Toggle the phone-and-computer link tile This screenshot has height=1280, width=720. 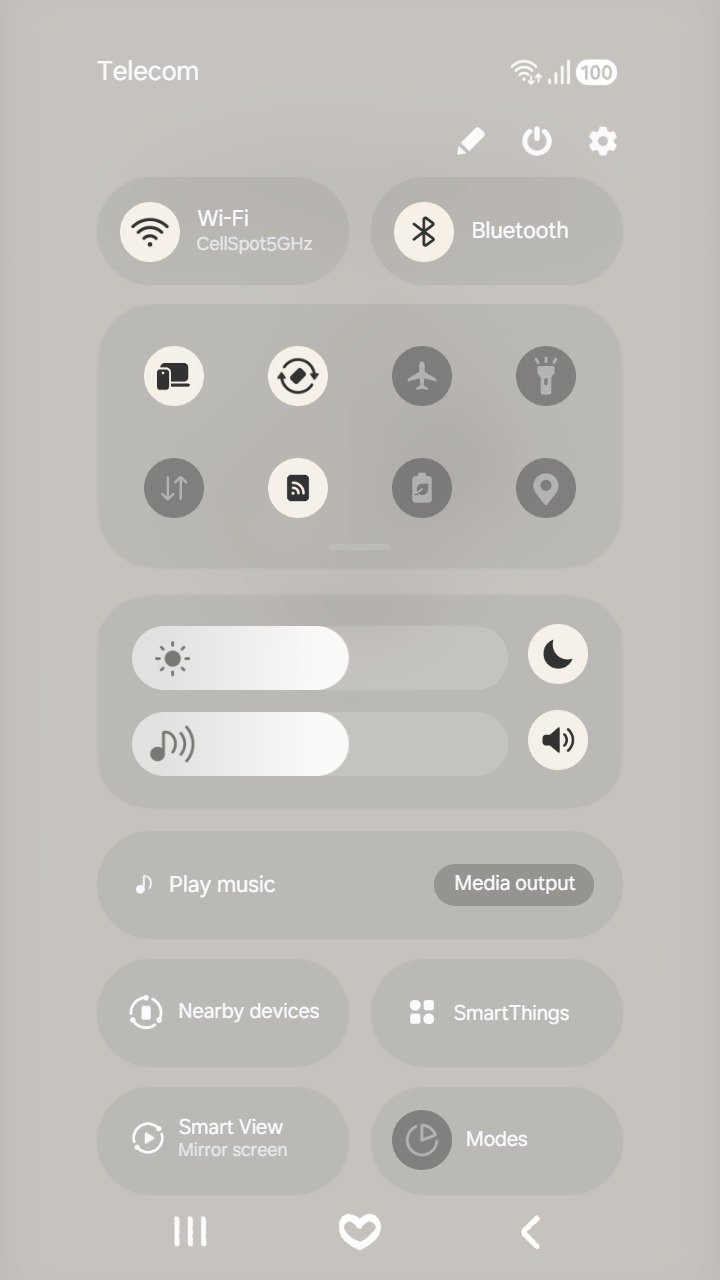[174, 377]
